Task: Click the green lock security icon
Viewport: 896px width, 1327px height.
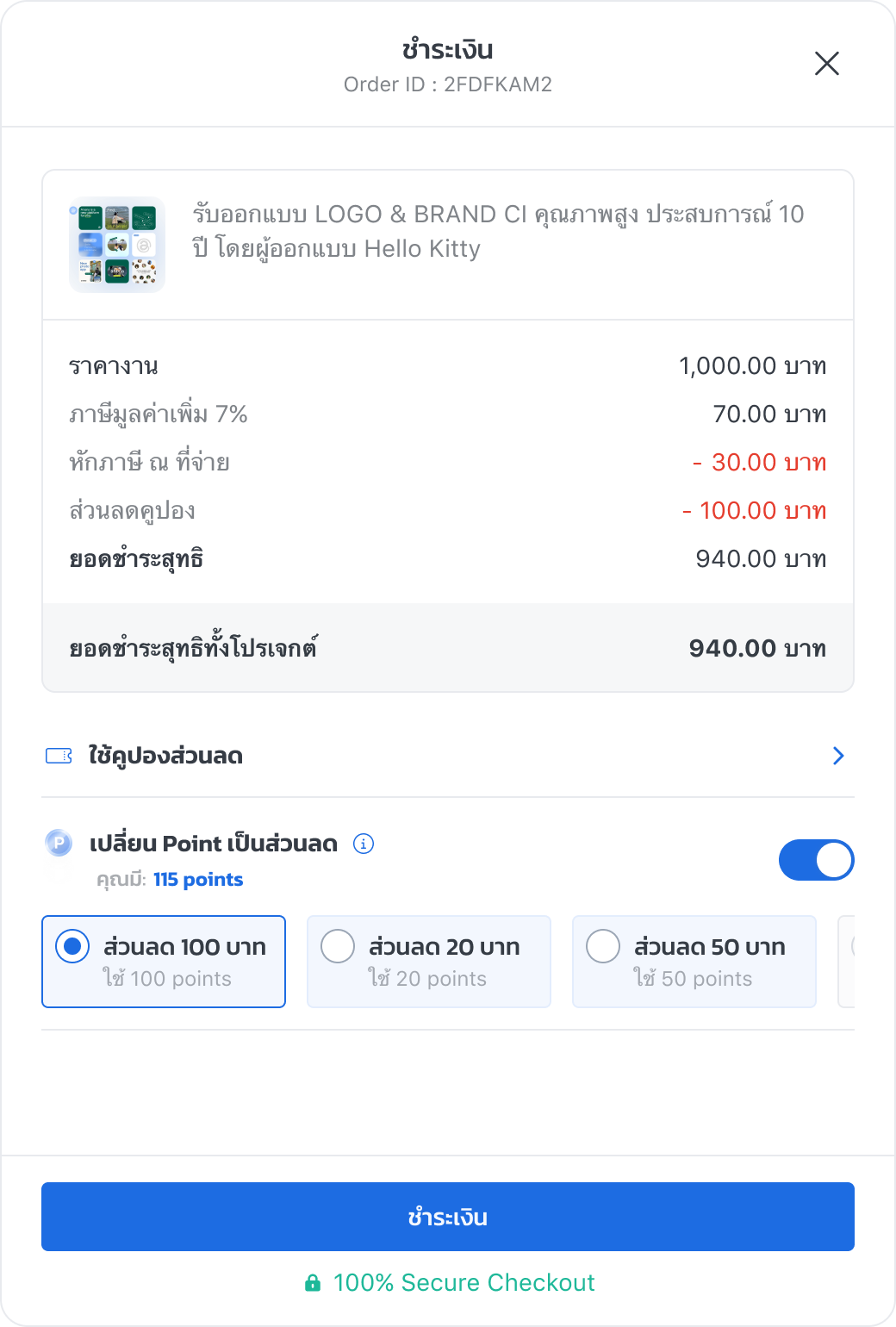Action: tap(314, 1282)
